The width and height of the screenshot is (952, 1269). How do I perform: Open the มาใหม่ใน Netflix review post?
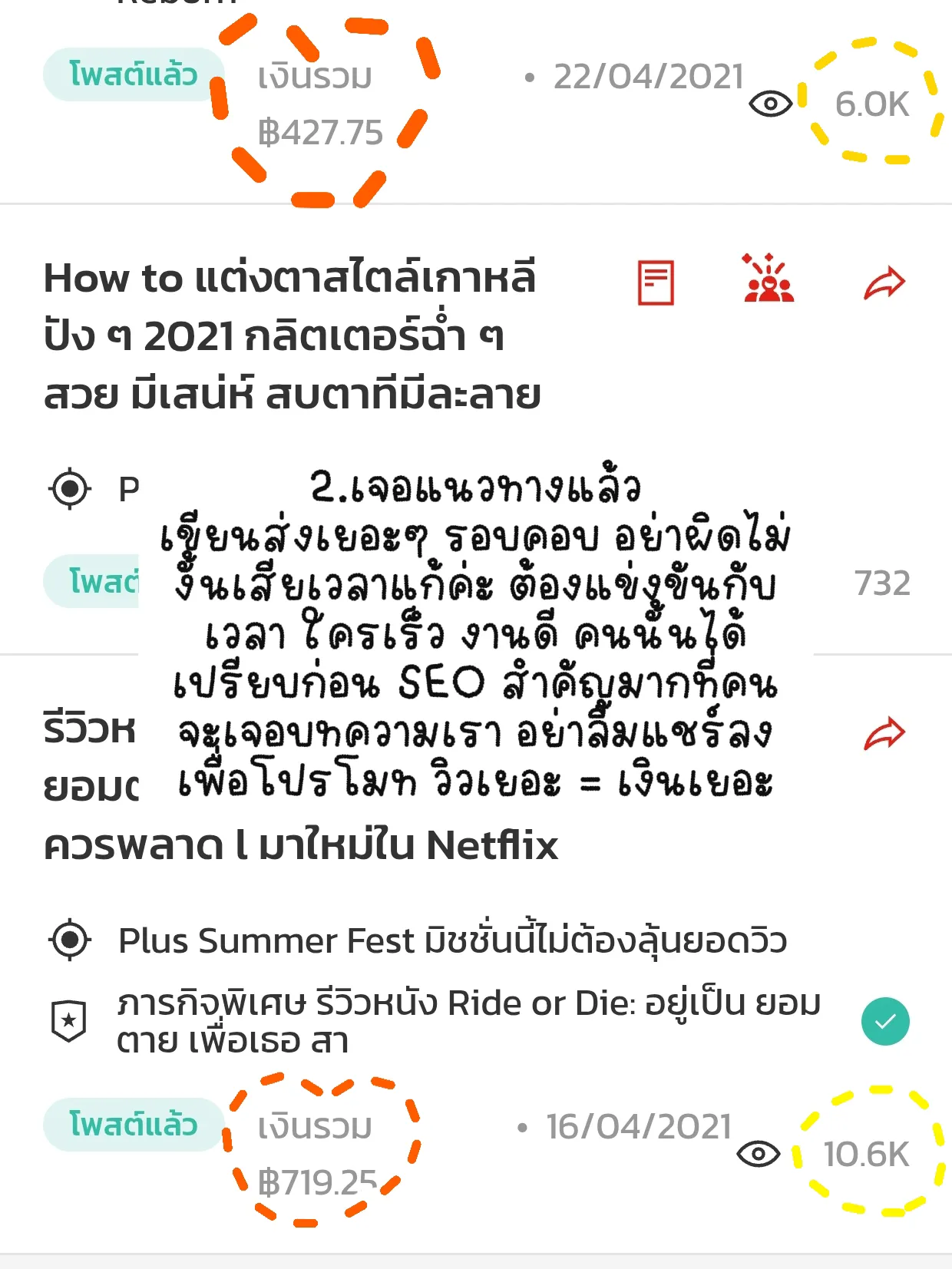(x=301, y=845)
